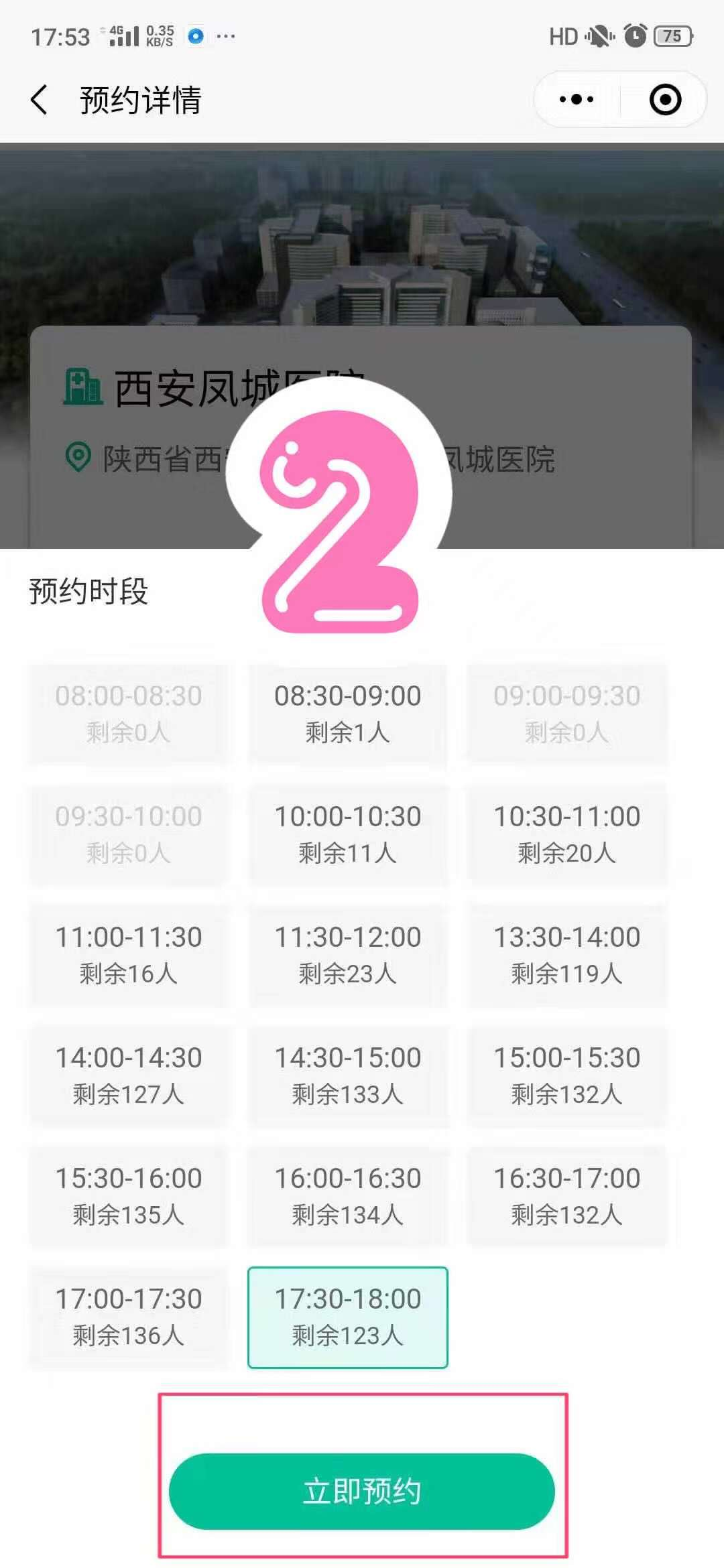Choose the 16:00-16:30 slot
Viewport: 724px width, 1568px height.
click(347, 1195)
